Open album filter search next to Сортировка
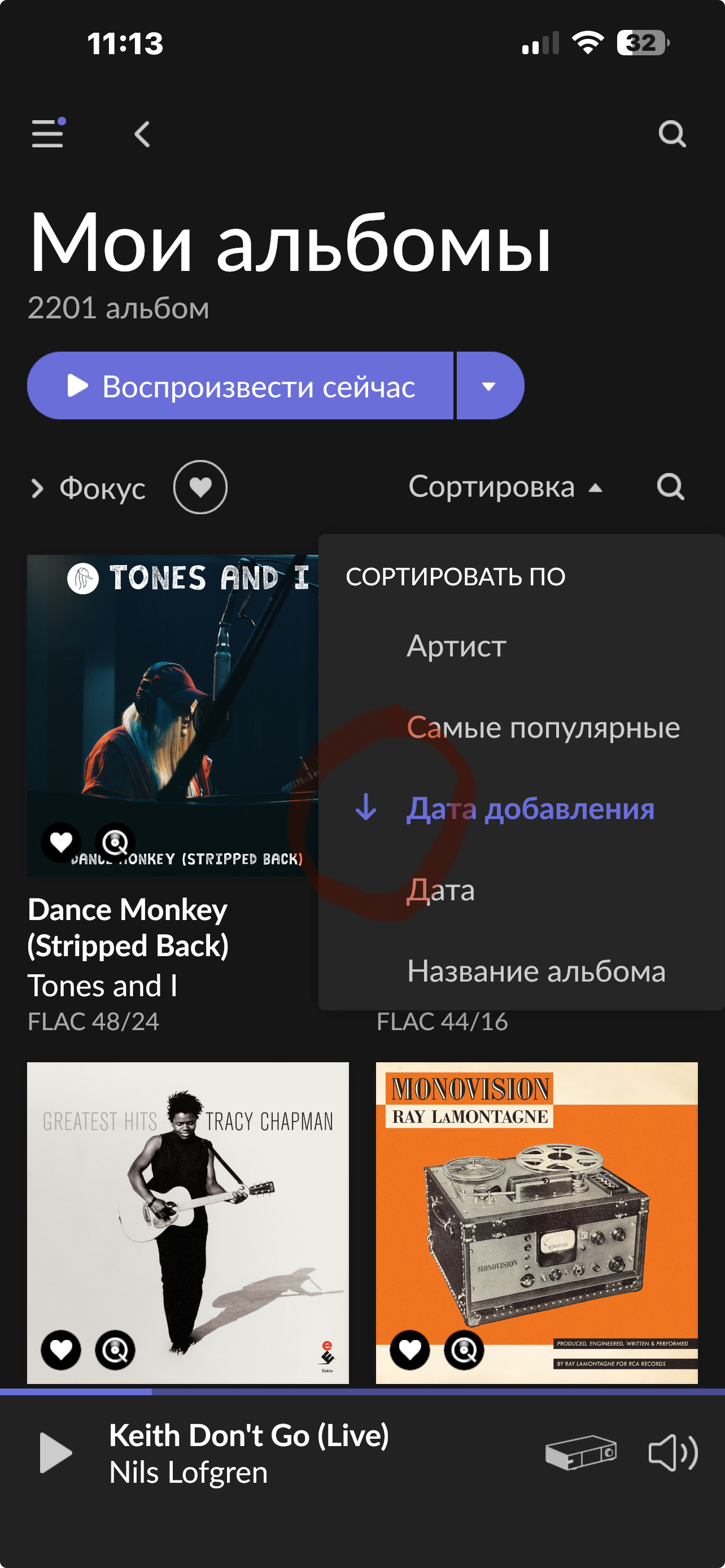 (670, 487)
